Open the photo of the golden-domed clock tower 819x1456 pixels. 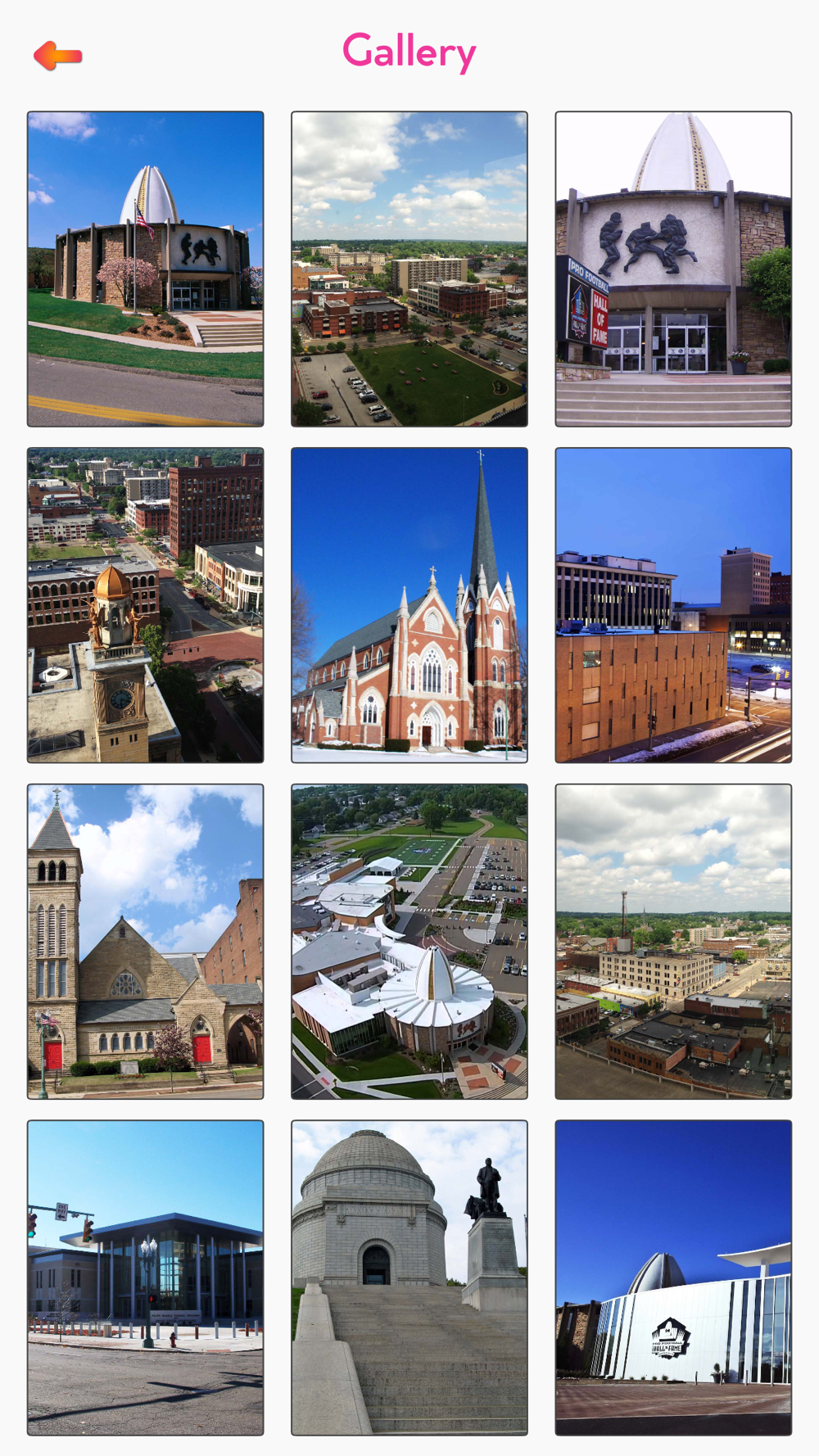(x=146, y=605)
